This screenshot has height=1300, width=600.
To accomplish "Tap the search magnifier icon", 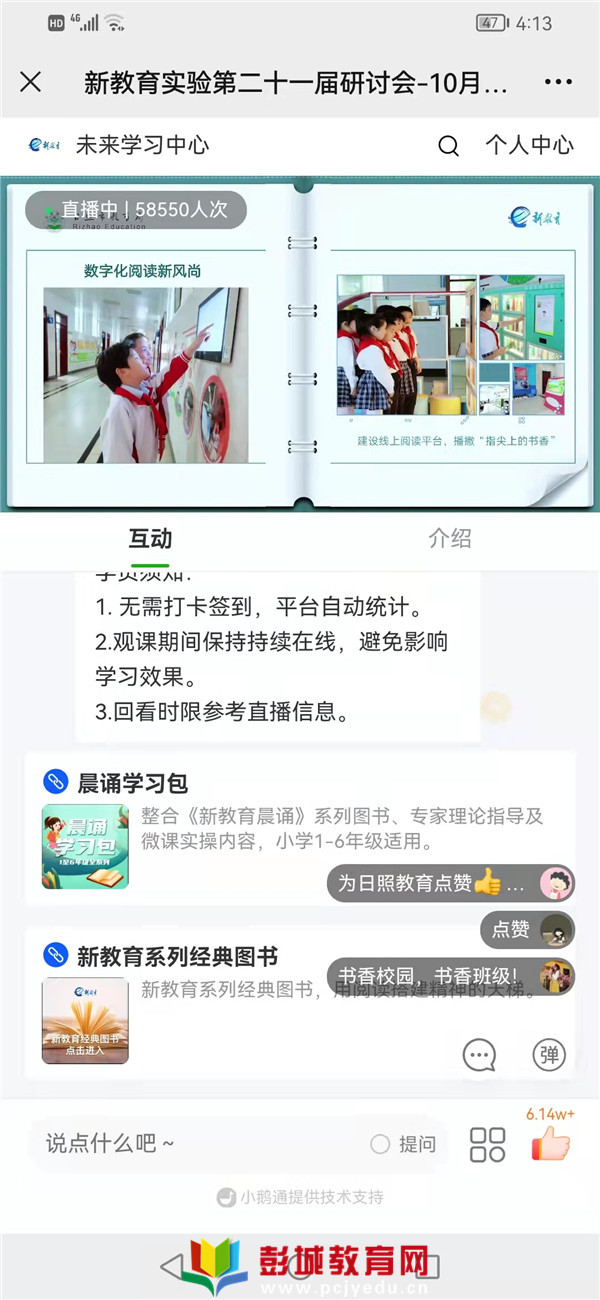I will [449, 146].
